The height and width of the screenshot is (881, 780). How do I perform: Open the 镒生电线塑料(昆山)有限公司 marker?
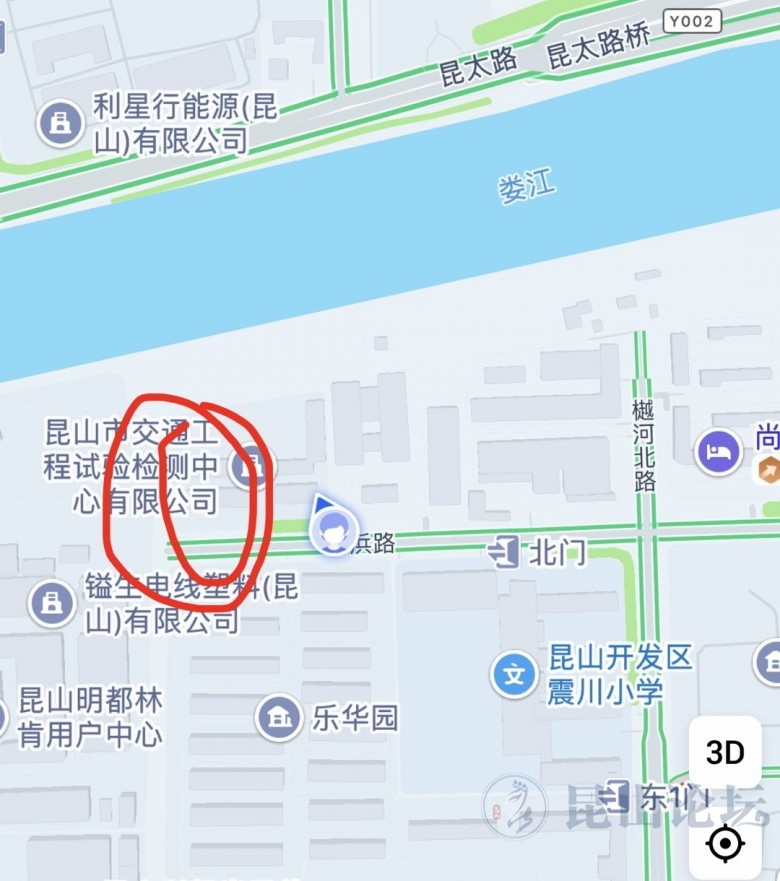[51, 602]
